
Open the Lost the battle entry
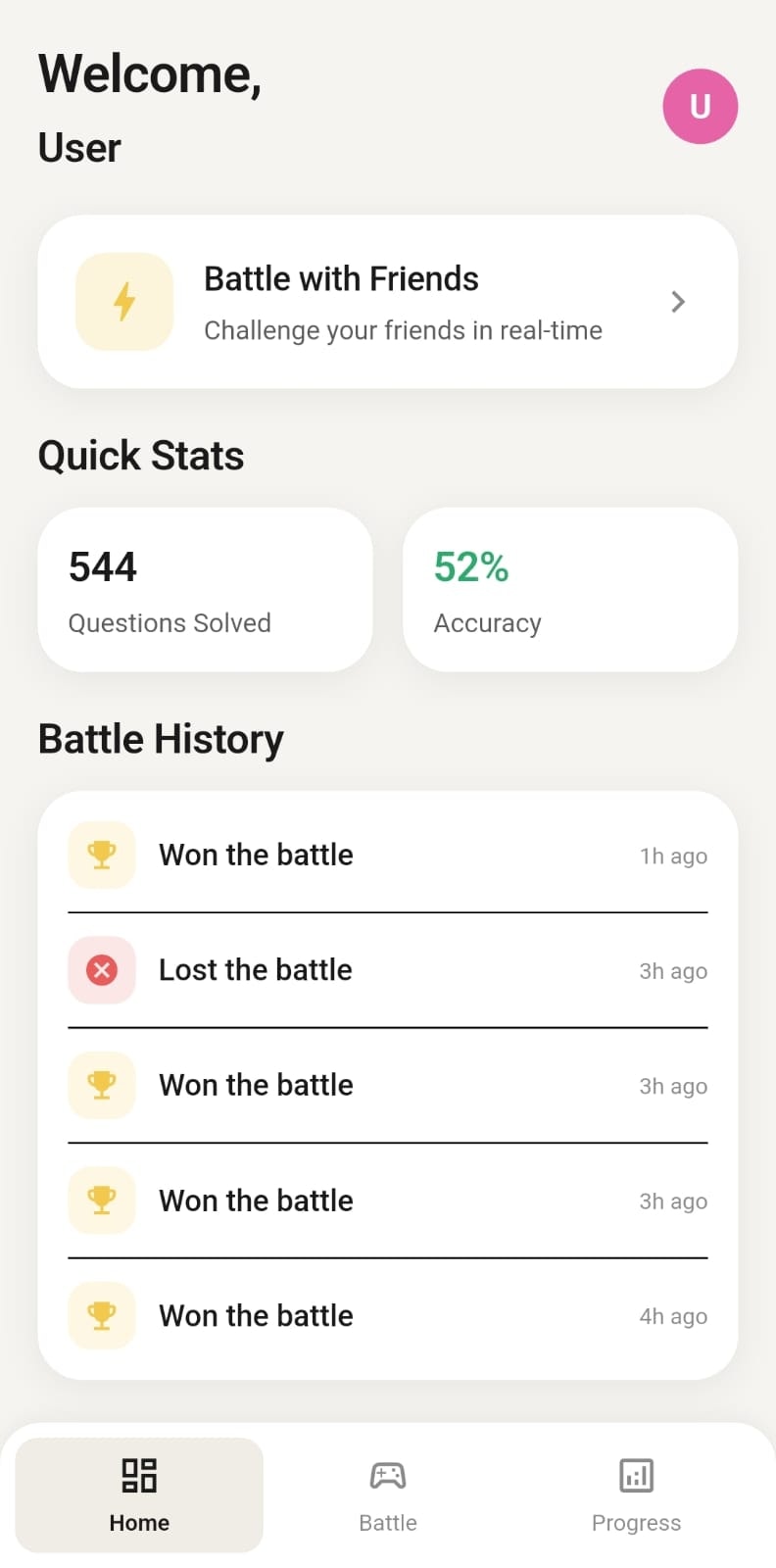(x=388, y=970)
